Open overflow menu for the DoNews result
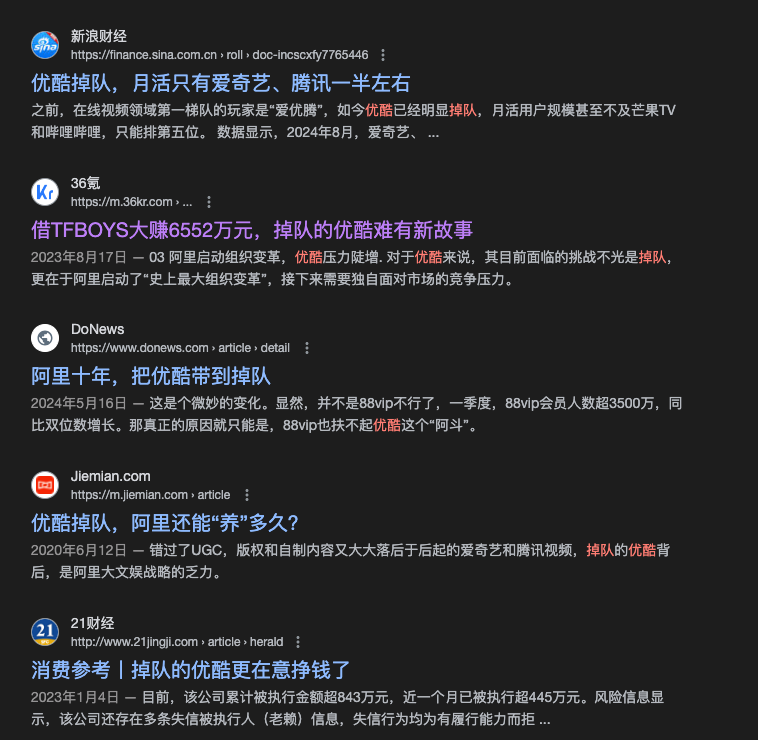This screenshot has height=740, width=758. [306, 348]
